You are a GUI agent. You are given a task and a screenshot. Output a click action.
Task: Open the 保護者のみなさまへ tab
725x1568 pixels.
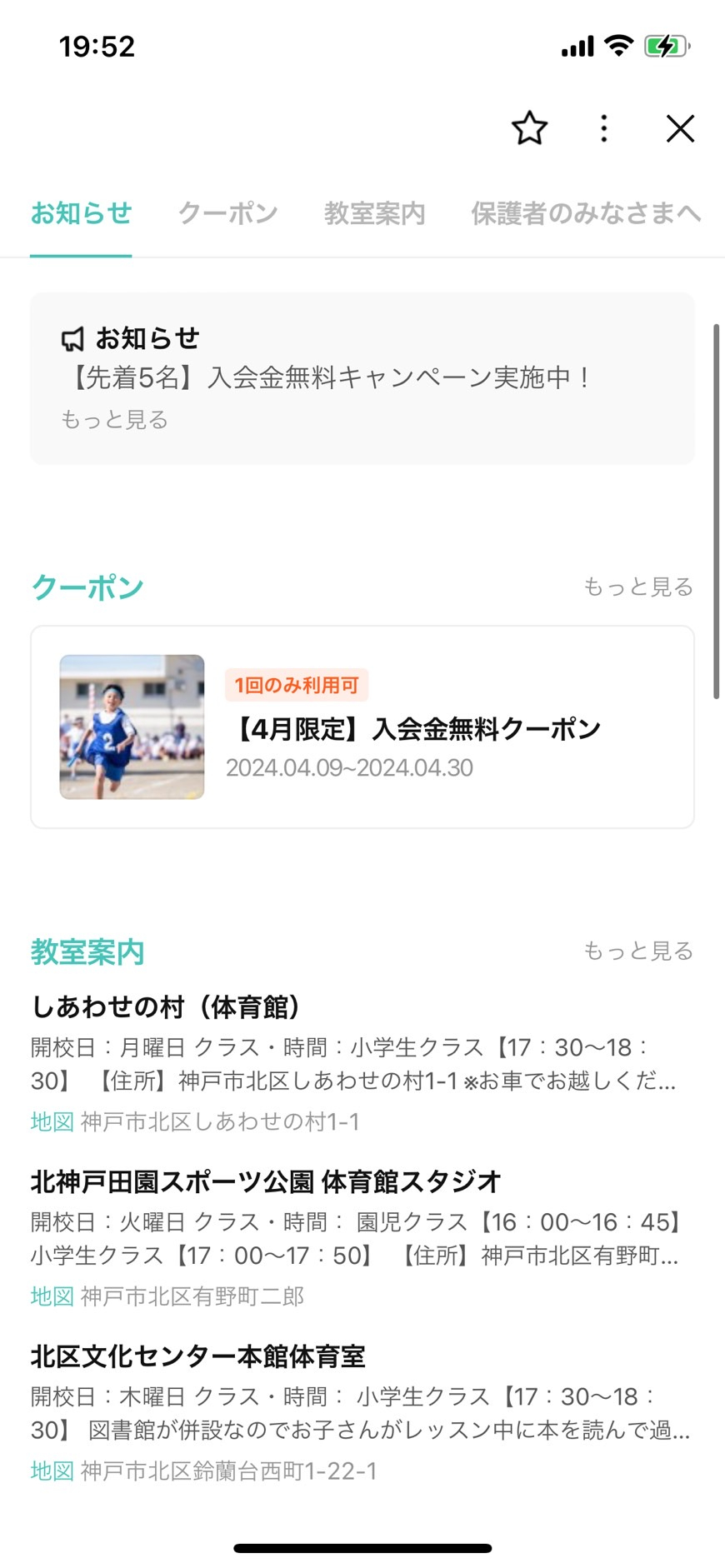586,213
